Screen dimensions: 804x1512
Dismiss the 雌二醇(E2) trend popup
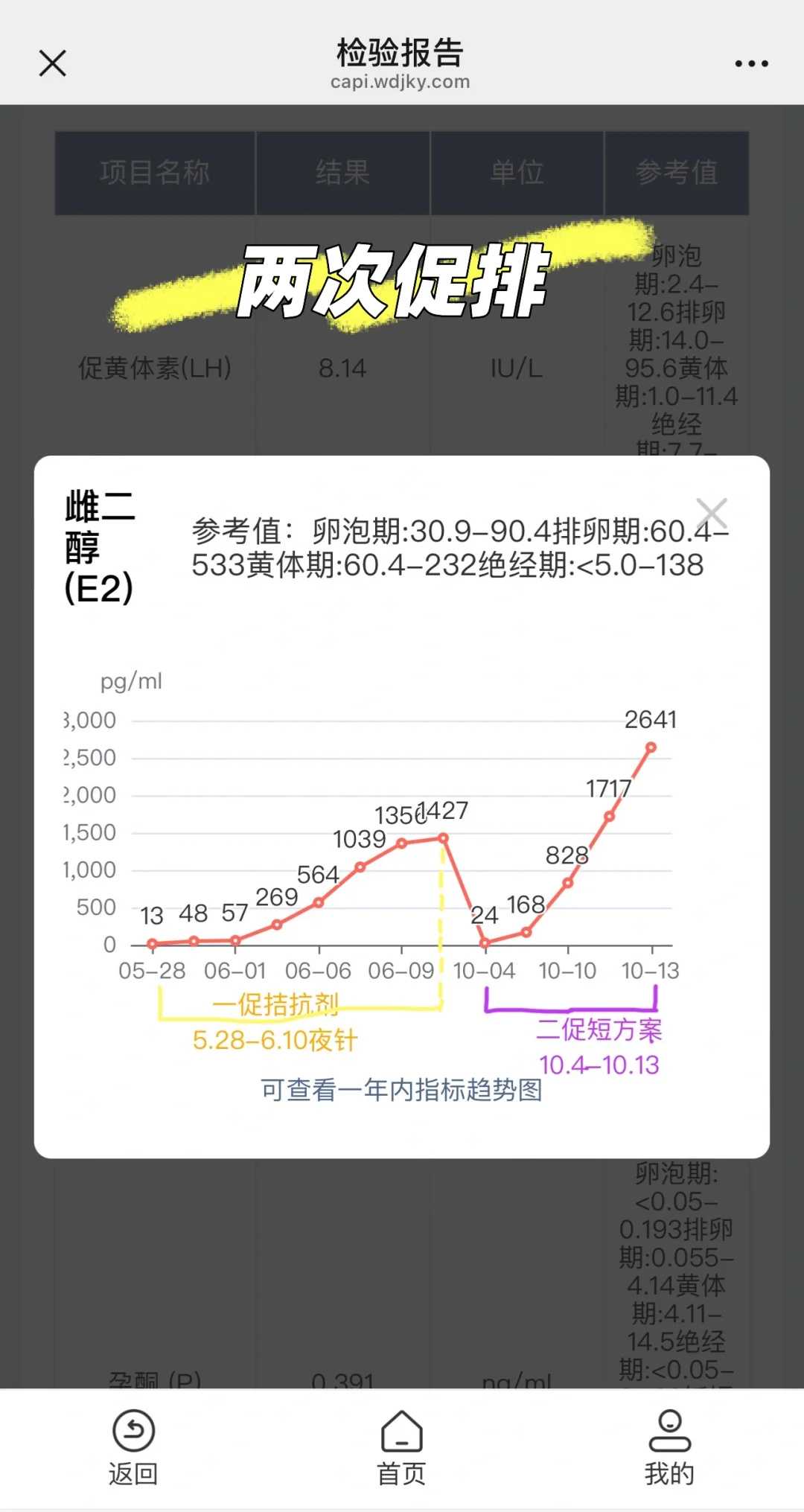(x=712, y=514)
